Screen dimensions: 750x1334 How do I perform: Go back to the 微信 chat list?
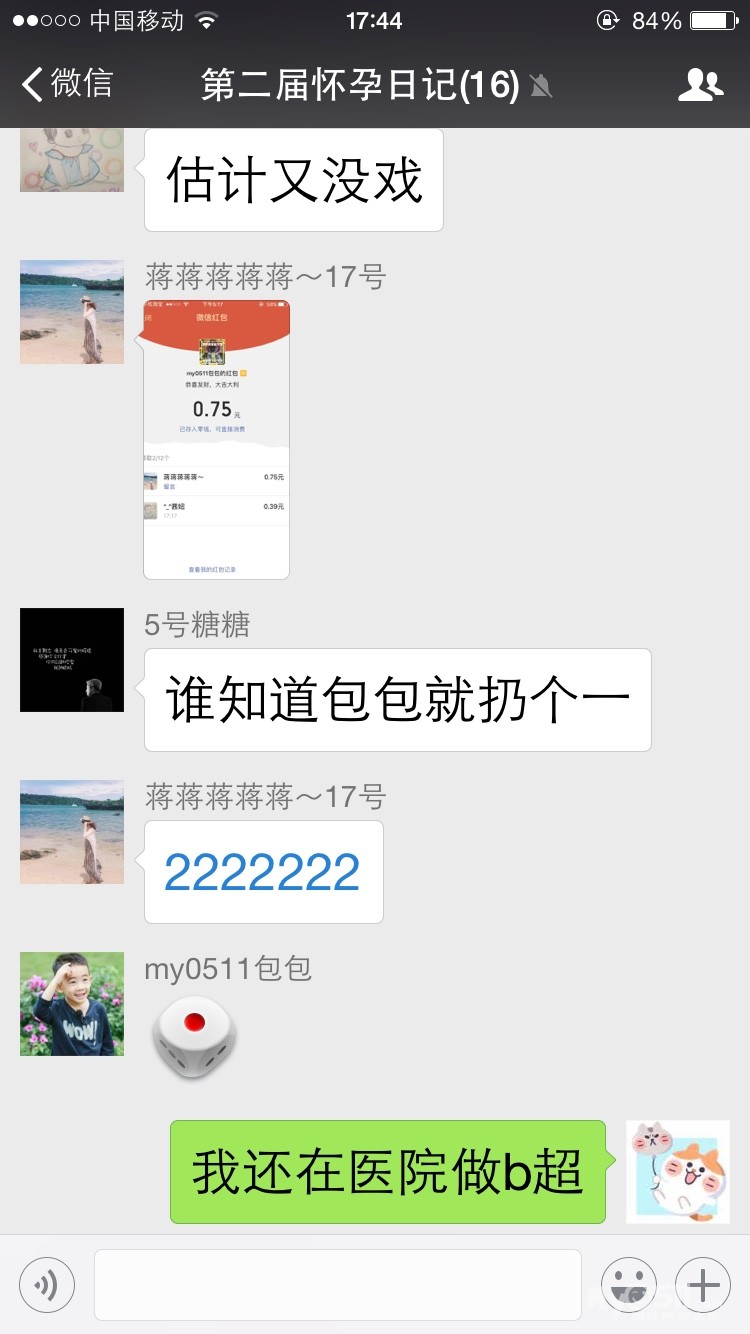pyautogui.click(x=68, y=84)
